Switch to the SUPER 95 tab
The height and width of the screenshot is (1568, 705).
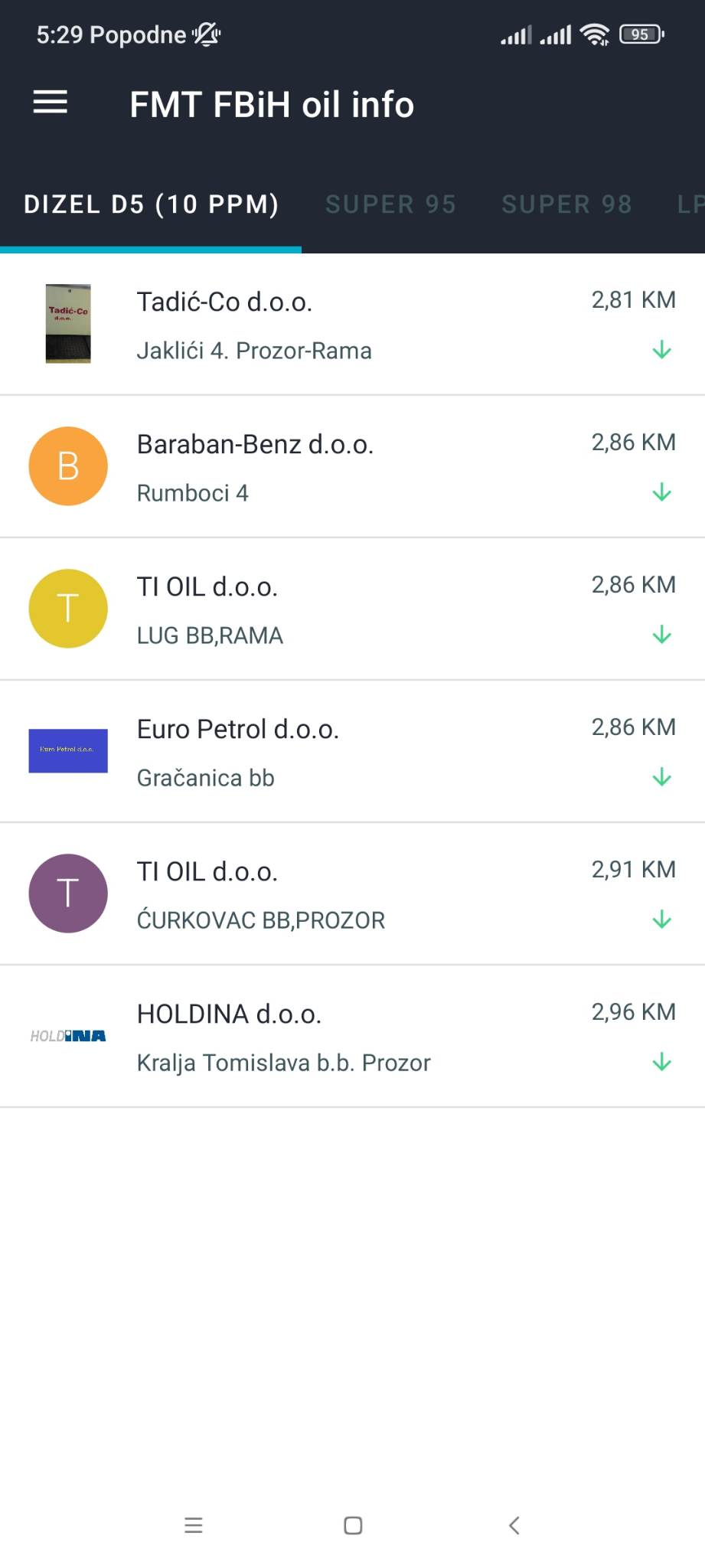coord(390,204)
